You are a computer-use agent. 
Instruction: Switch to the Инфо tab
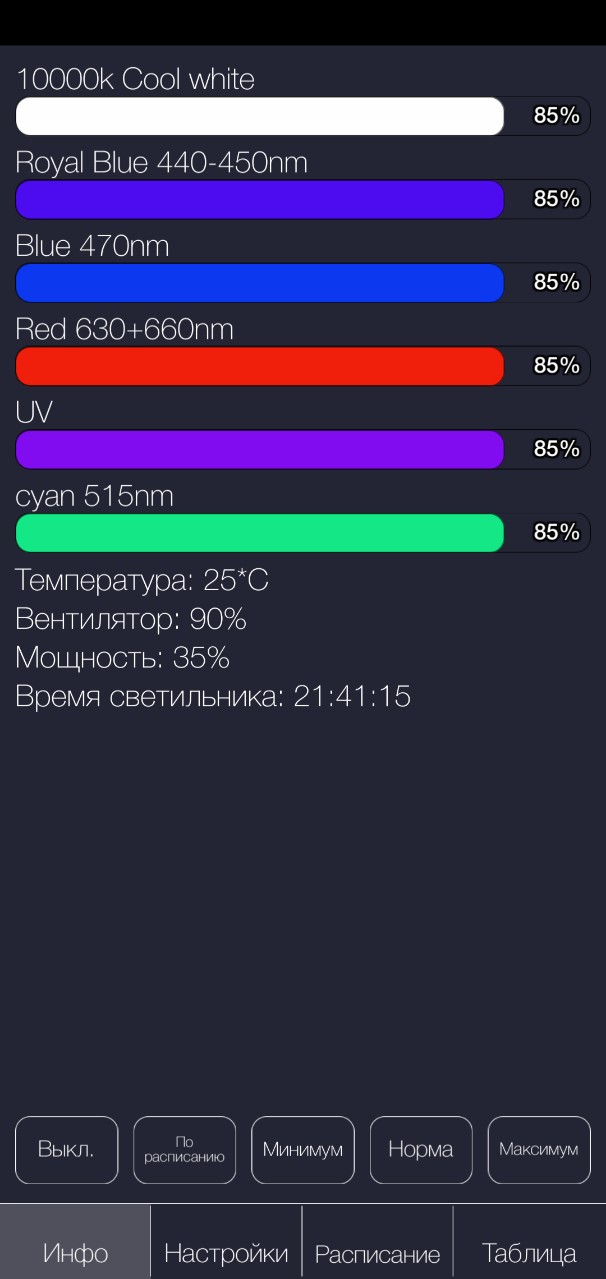(75, 1252)
